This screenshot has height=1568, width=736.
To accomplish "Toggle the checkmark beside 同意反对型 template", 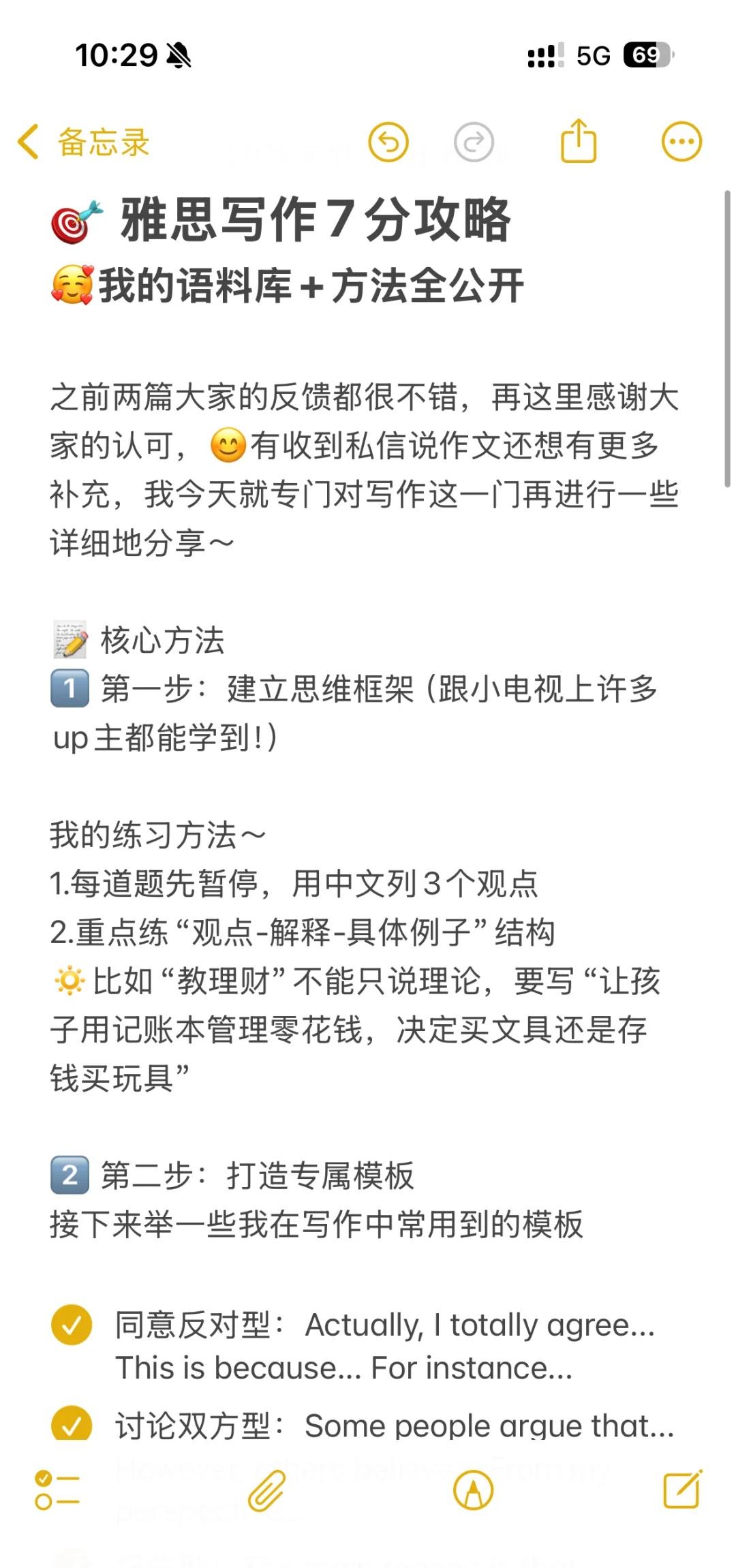I will (70, 1324).
